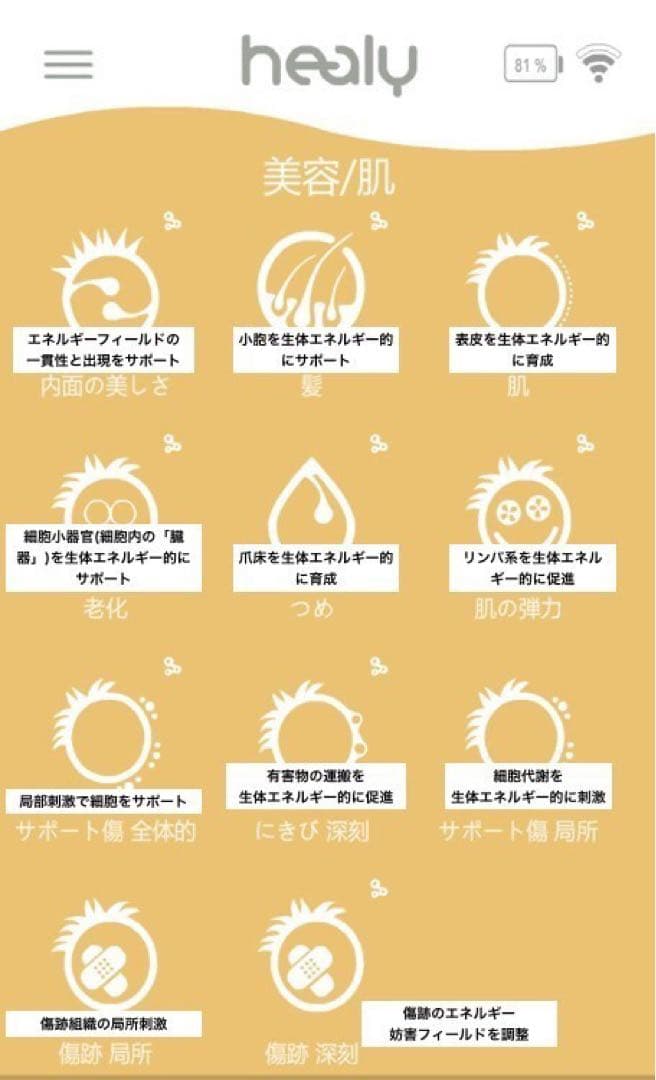
Task: Open the hamburger menu
Action: point(68,65)
